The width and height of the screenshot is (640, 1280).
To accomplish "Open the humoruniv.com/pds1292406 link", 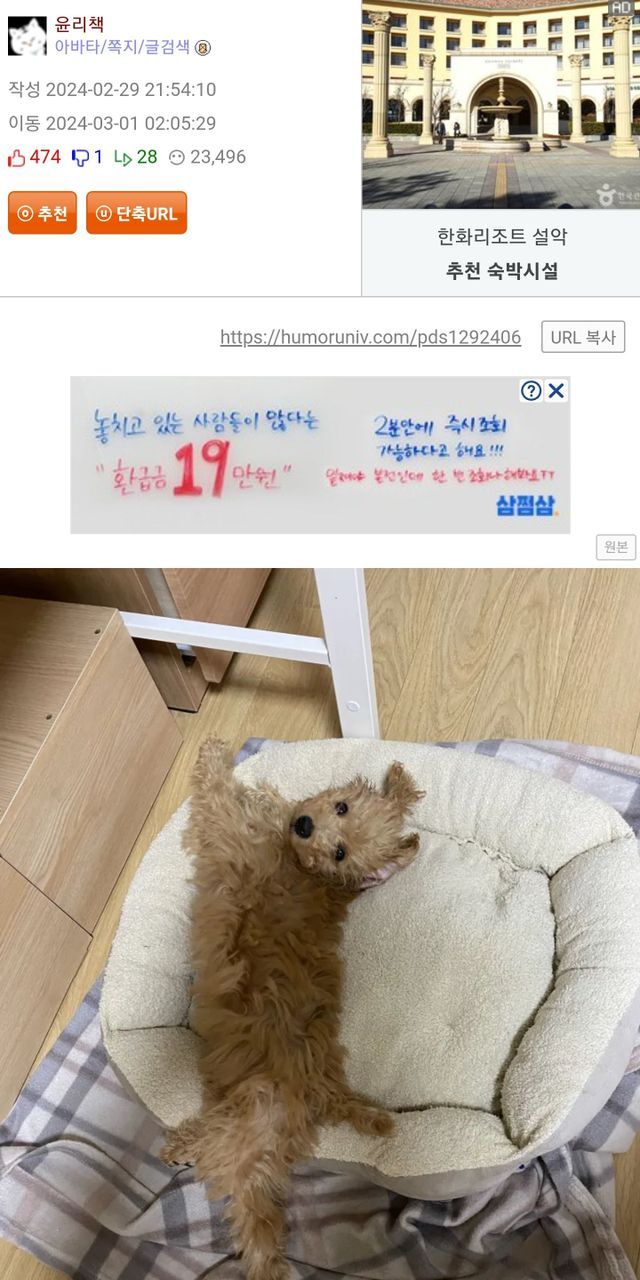I will tap(370, 337).
